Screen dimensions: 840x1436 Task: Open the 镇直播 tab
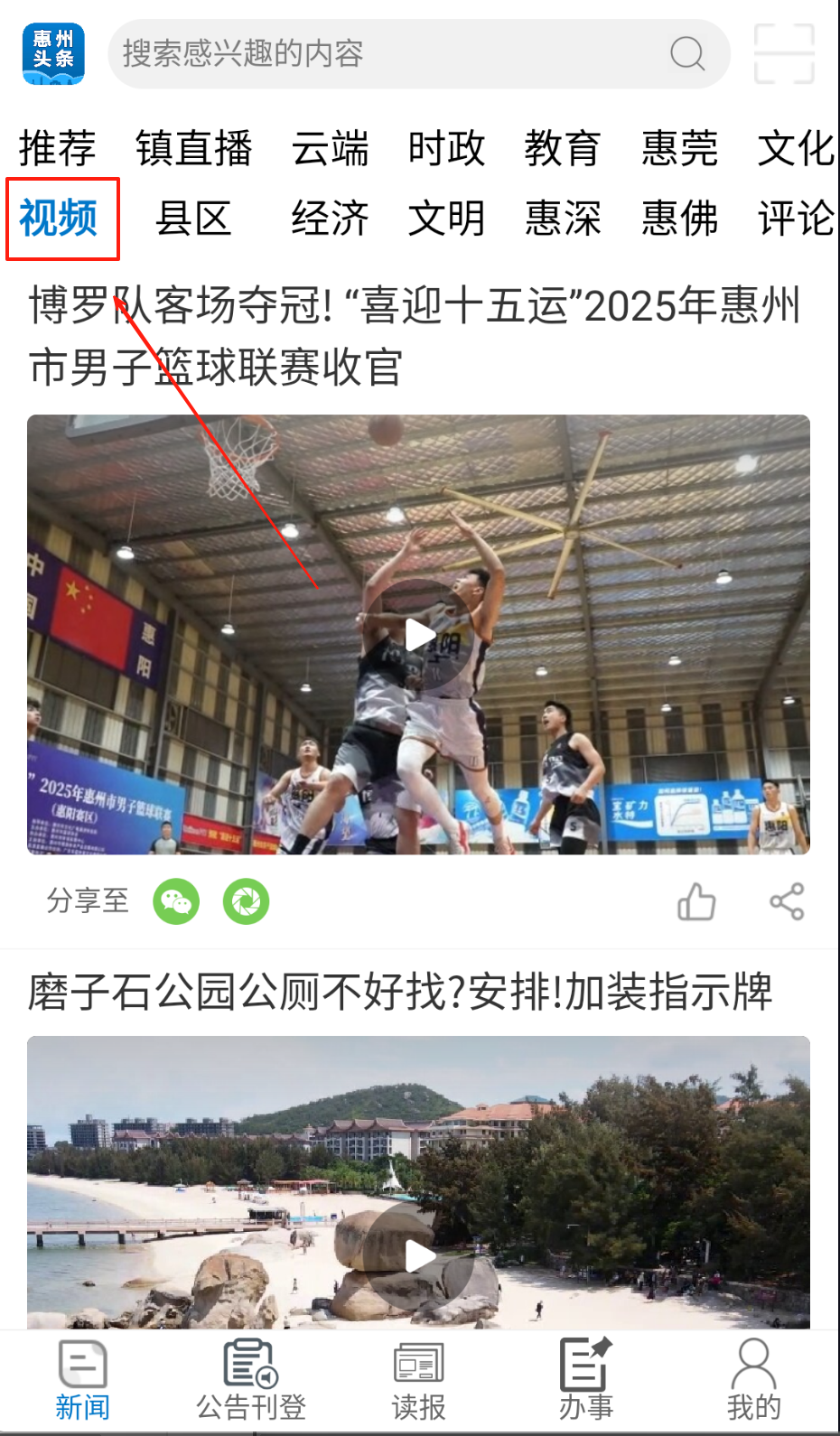pos(193,149)
